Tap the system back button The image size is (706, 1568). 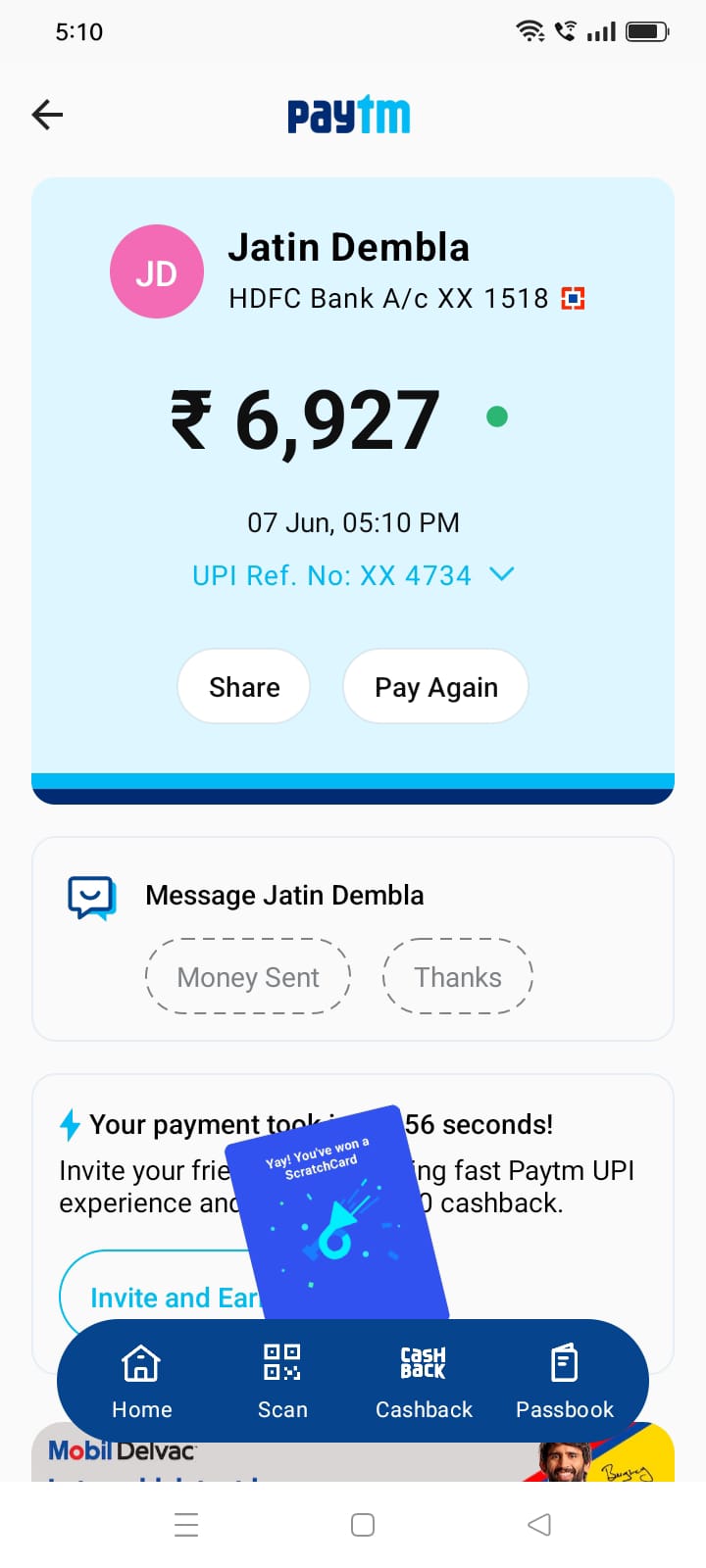538,1525
